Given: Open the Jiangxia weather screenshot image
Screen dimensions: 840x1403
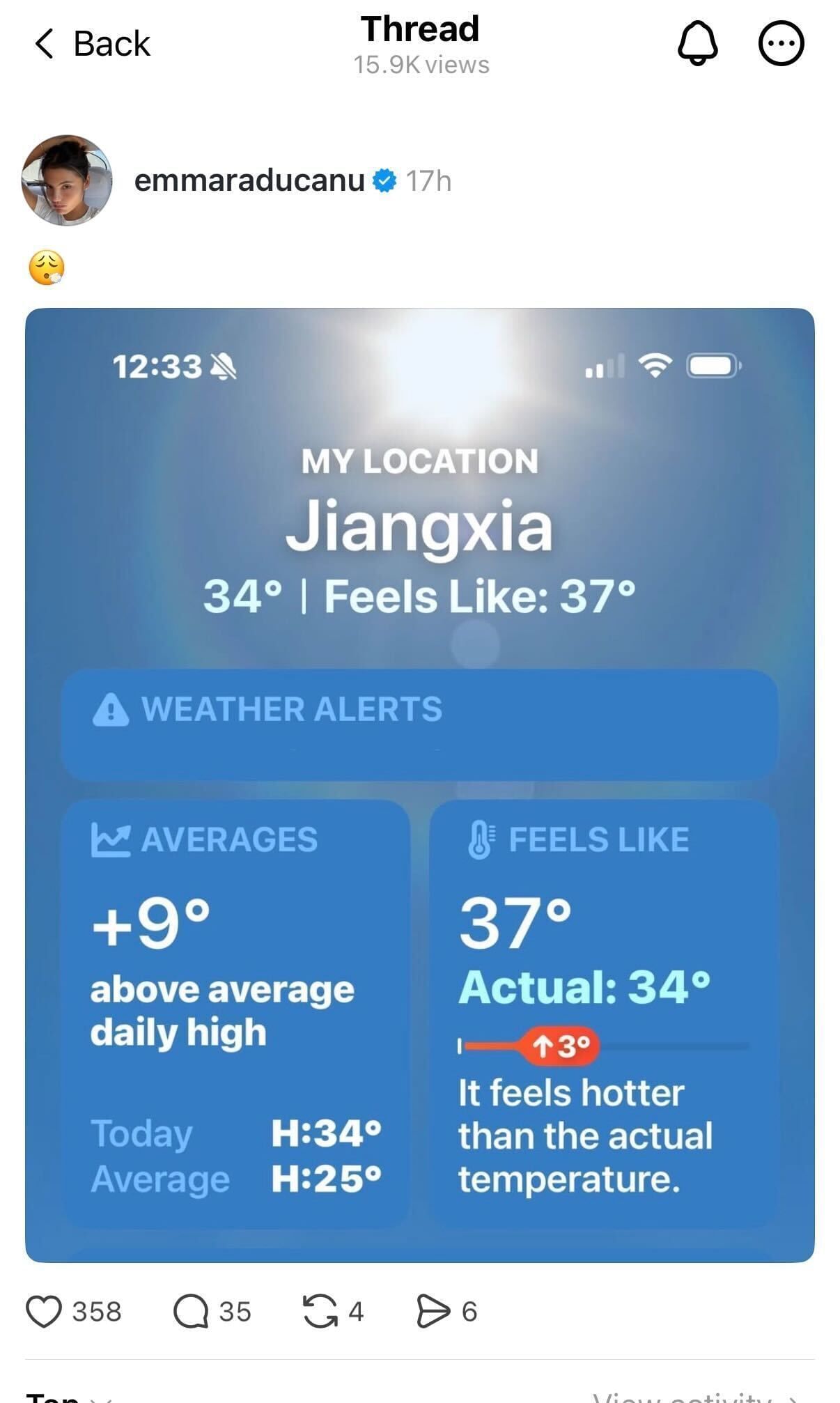Looking at the screenshot, I should (x=419, y=784).
